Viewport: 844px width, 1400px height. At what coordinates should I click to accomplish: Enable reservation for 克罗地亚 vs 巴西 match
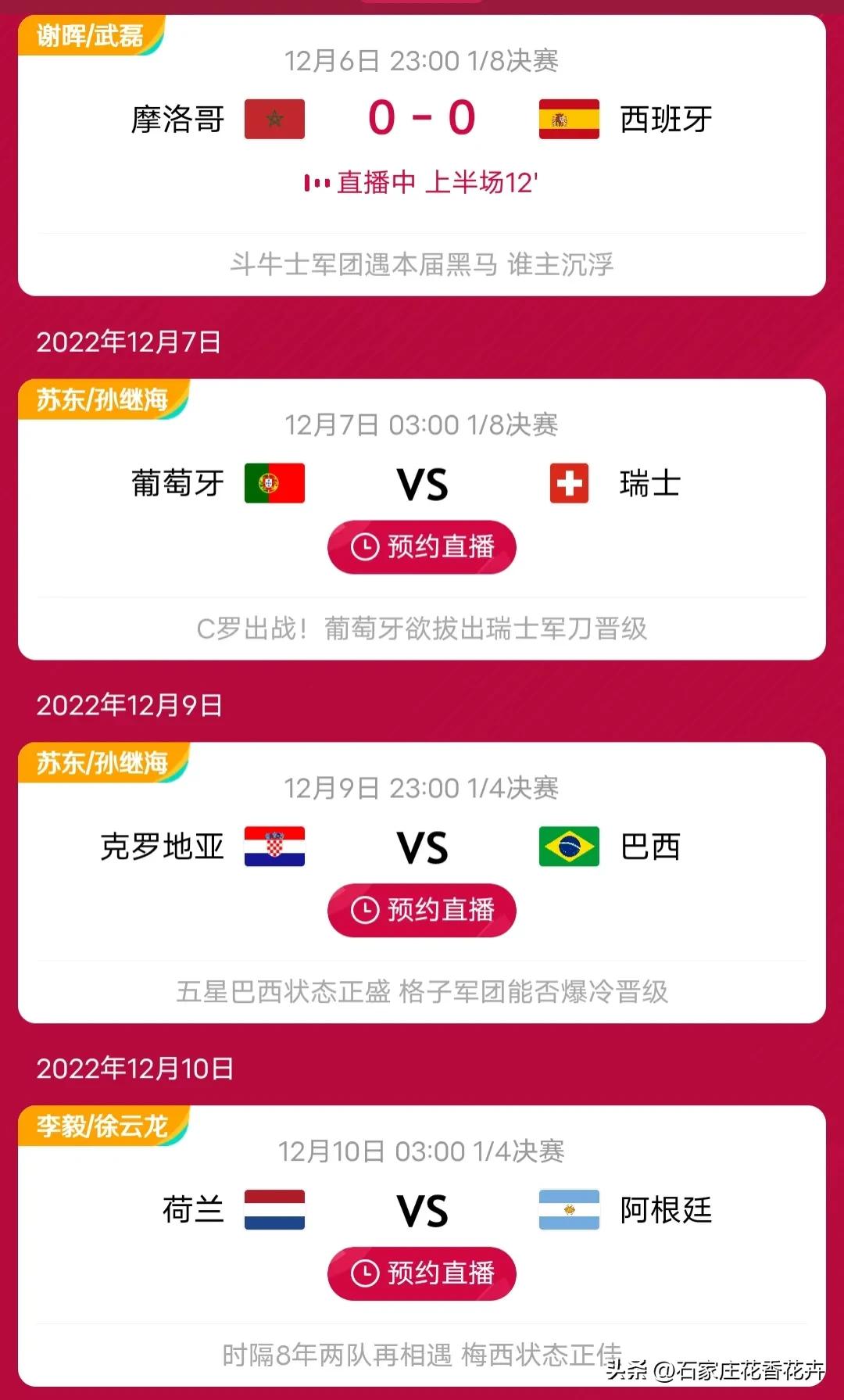pyautogui.click(x=421, y=909)
